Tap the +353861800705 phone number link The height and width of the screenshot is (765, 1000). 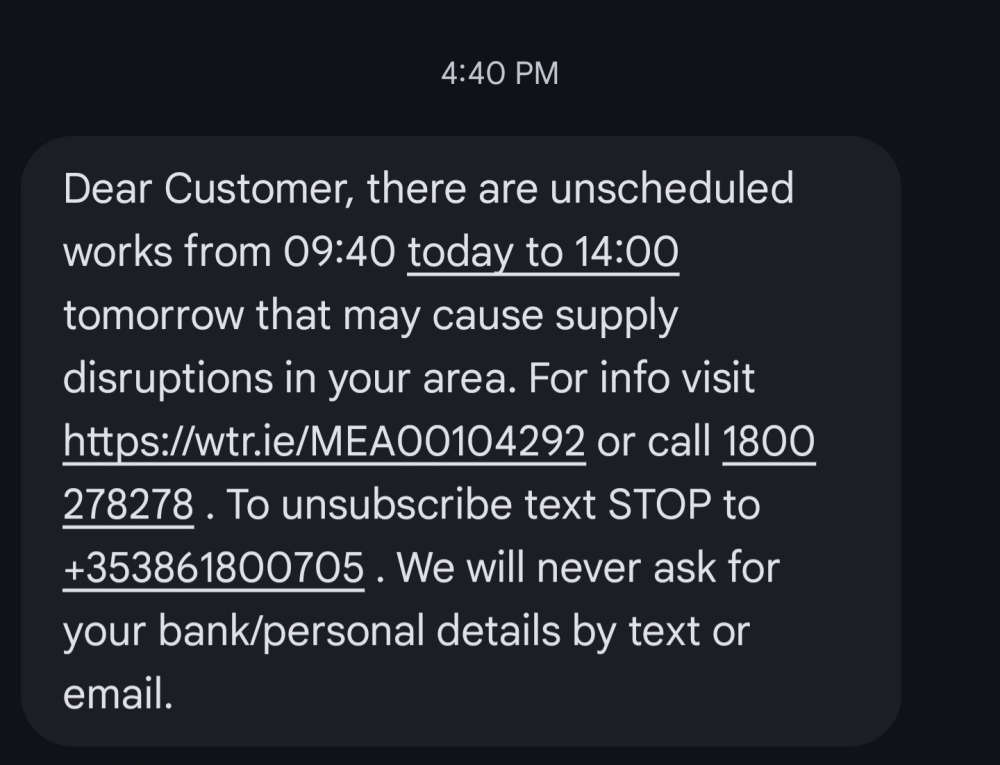point(213,569)
